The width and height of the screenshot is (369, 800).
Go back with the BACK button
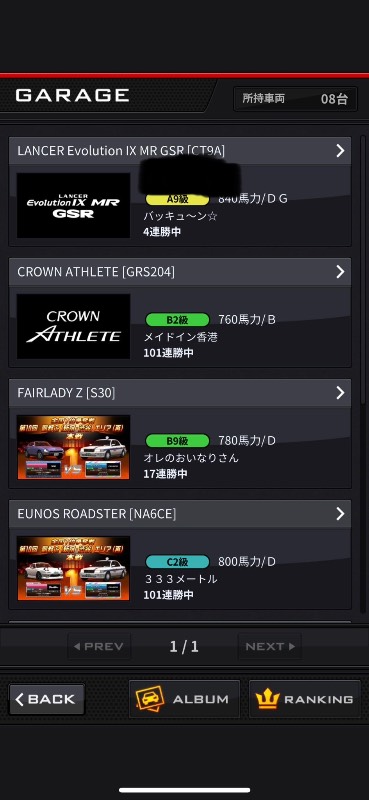[47, 699]
